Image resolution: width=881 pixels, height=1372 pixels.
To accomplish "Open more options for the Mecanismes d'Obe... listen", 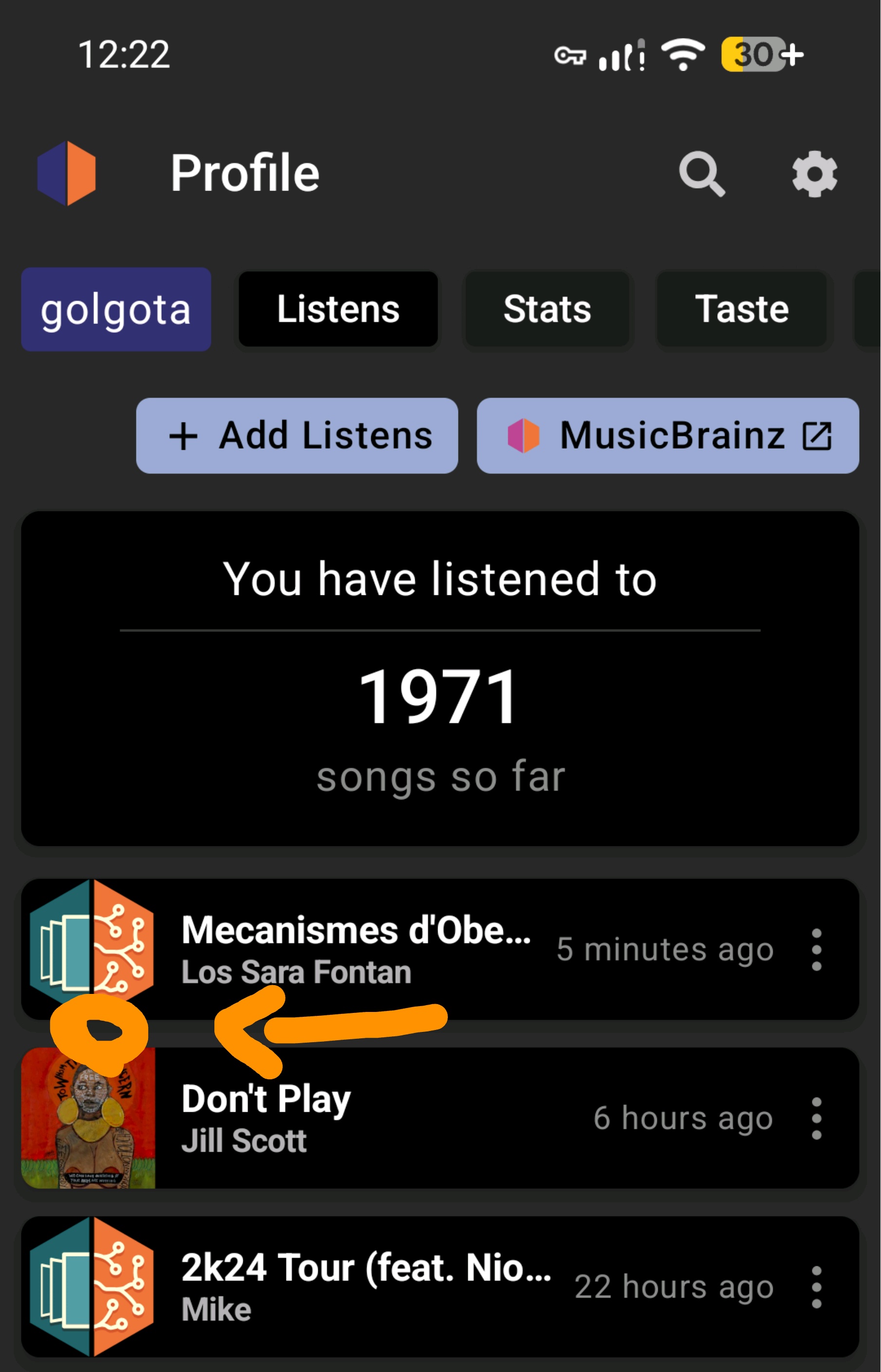I will (816, 950).
